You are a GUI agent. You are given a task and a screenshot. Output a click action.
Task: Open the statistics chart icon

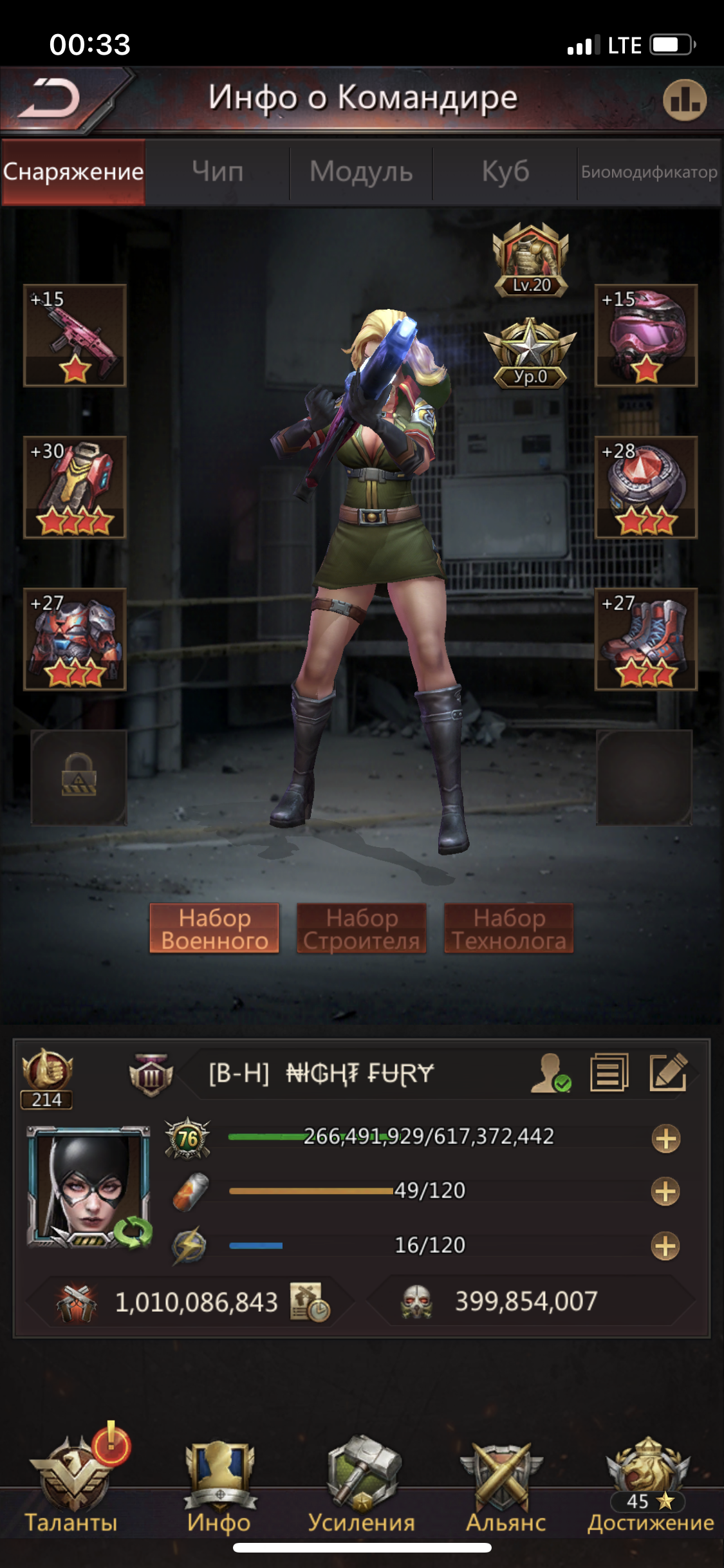pyautogui.click(x=684, y=100)
